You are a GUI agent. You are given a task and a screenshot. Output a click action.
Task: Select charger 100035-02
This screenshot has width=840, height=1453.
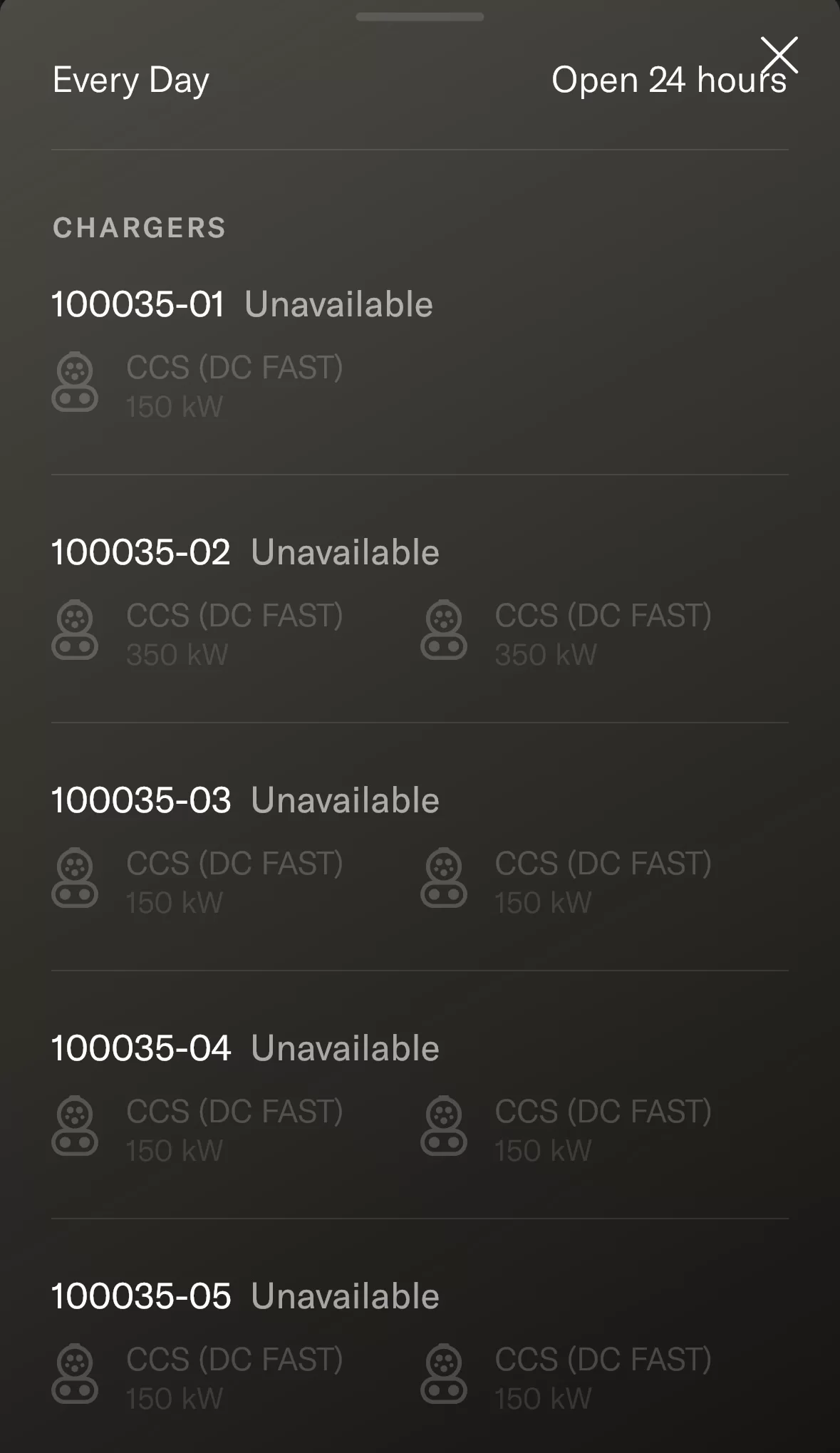click(x=420, y=601)
